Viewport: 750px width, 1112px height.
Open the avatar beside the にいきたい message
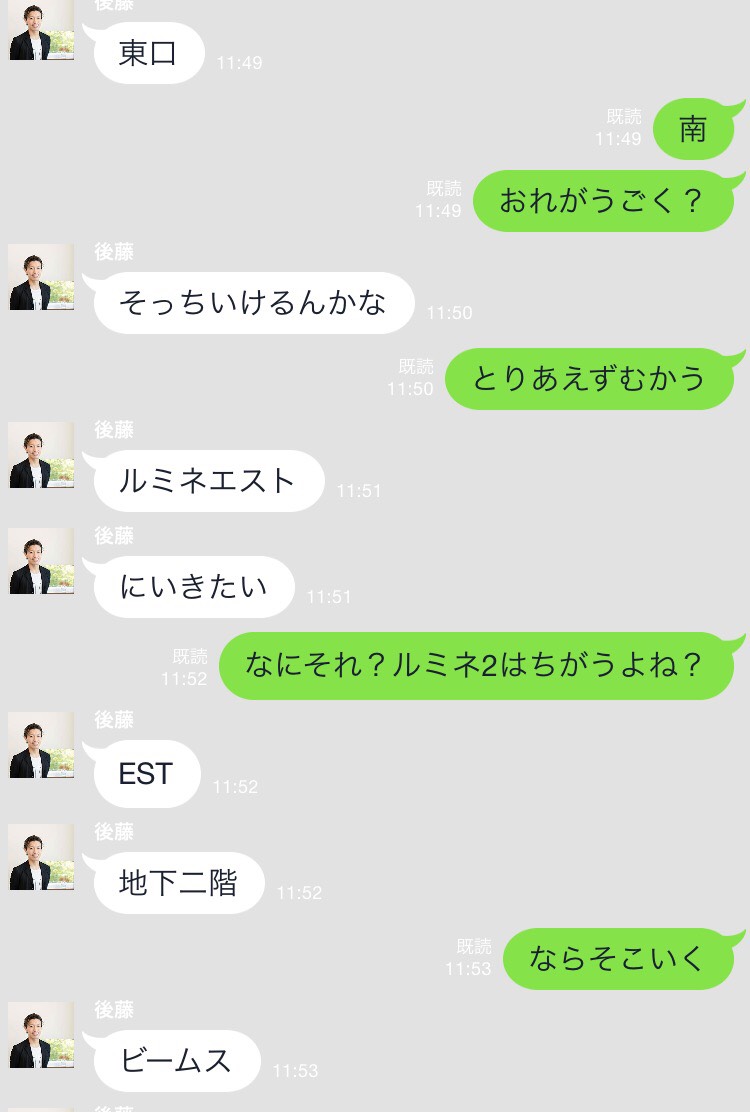(x=42, y=561)
